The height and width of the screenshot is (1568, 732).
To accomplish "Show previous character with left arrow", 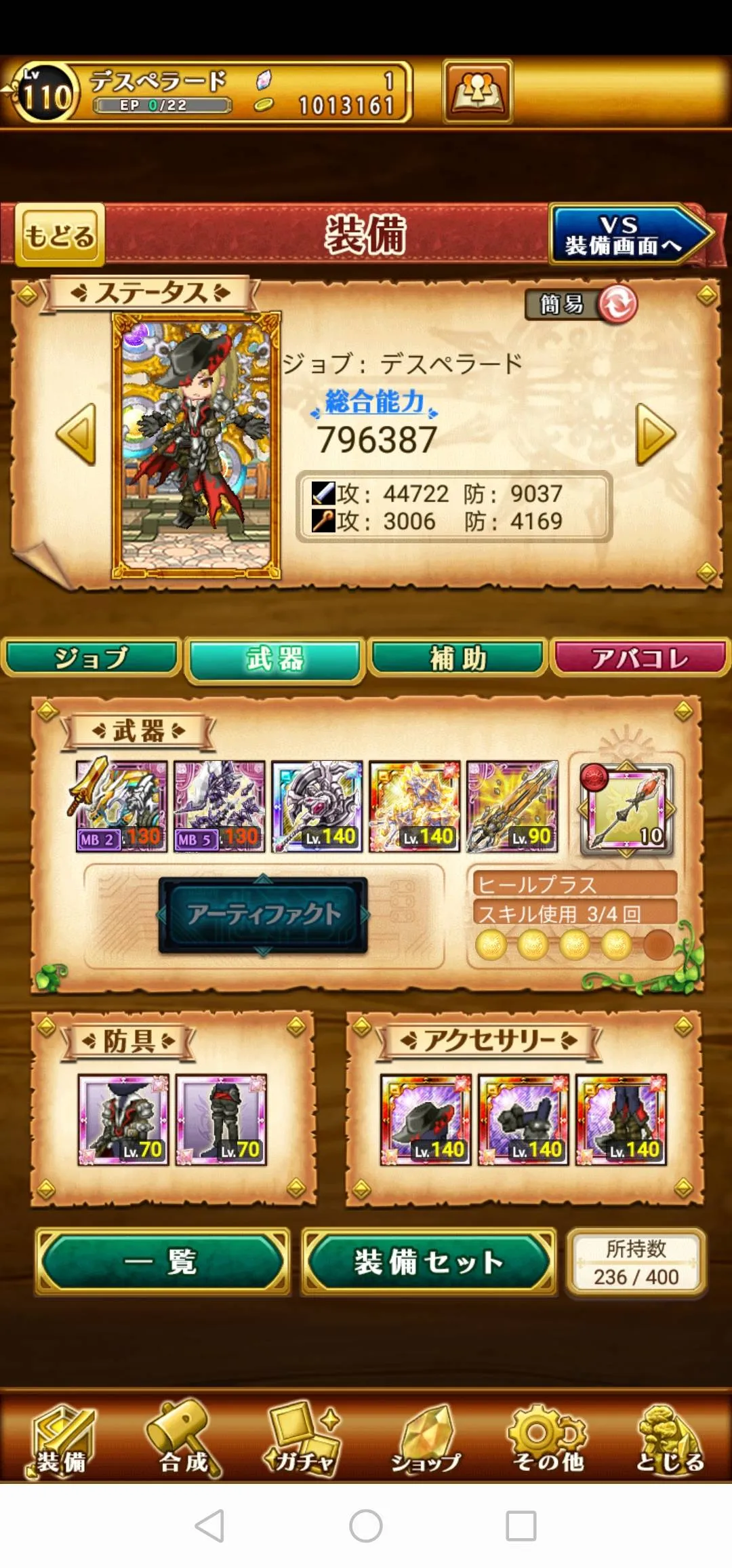I will (76, 434).
